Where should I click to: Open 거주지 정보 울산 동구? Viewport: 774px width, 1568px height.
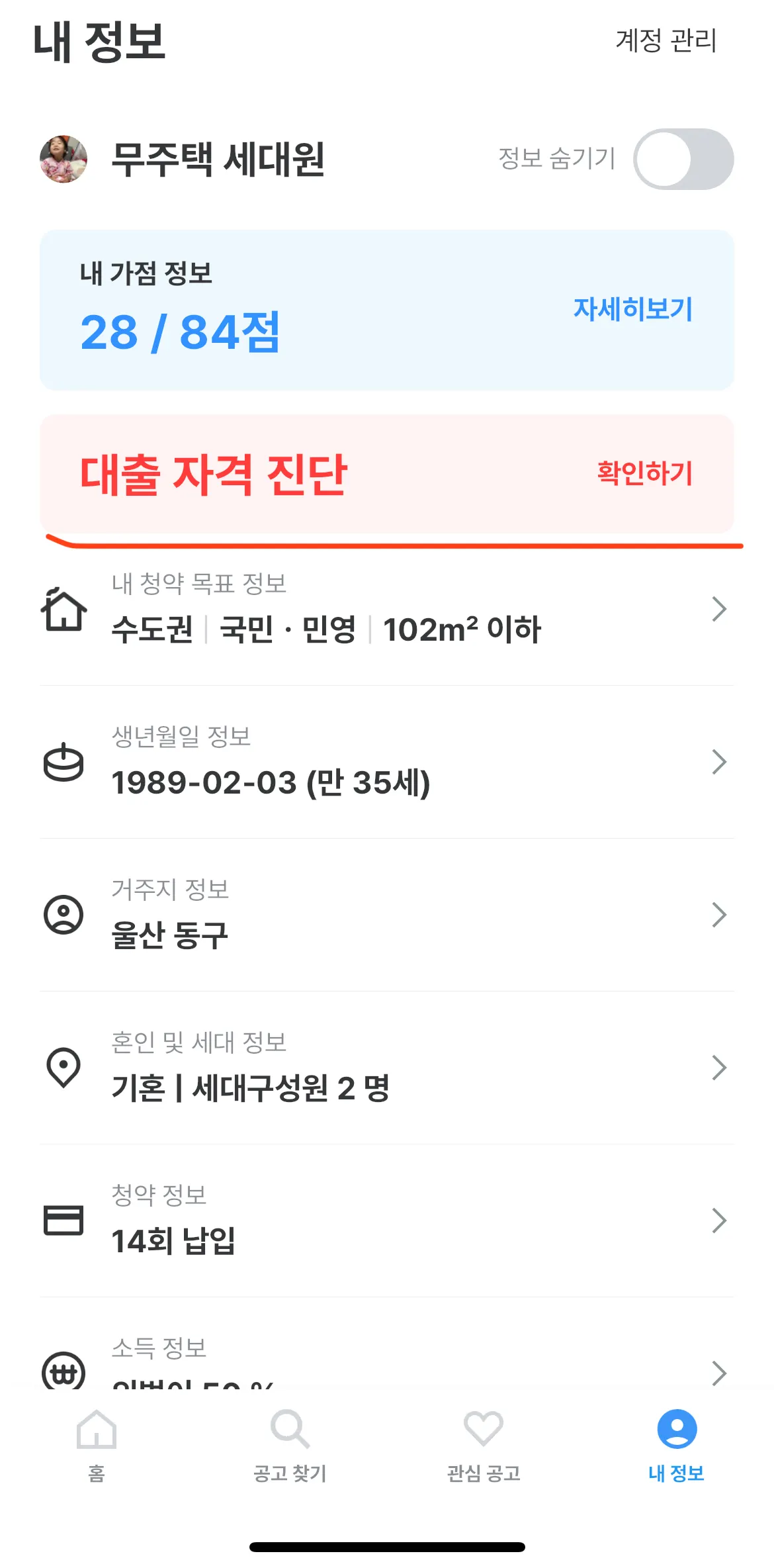tap(387, 915)
